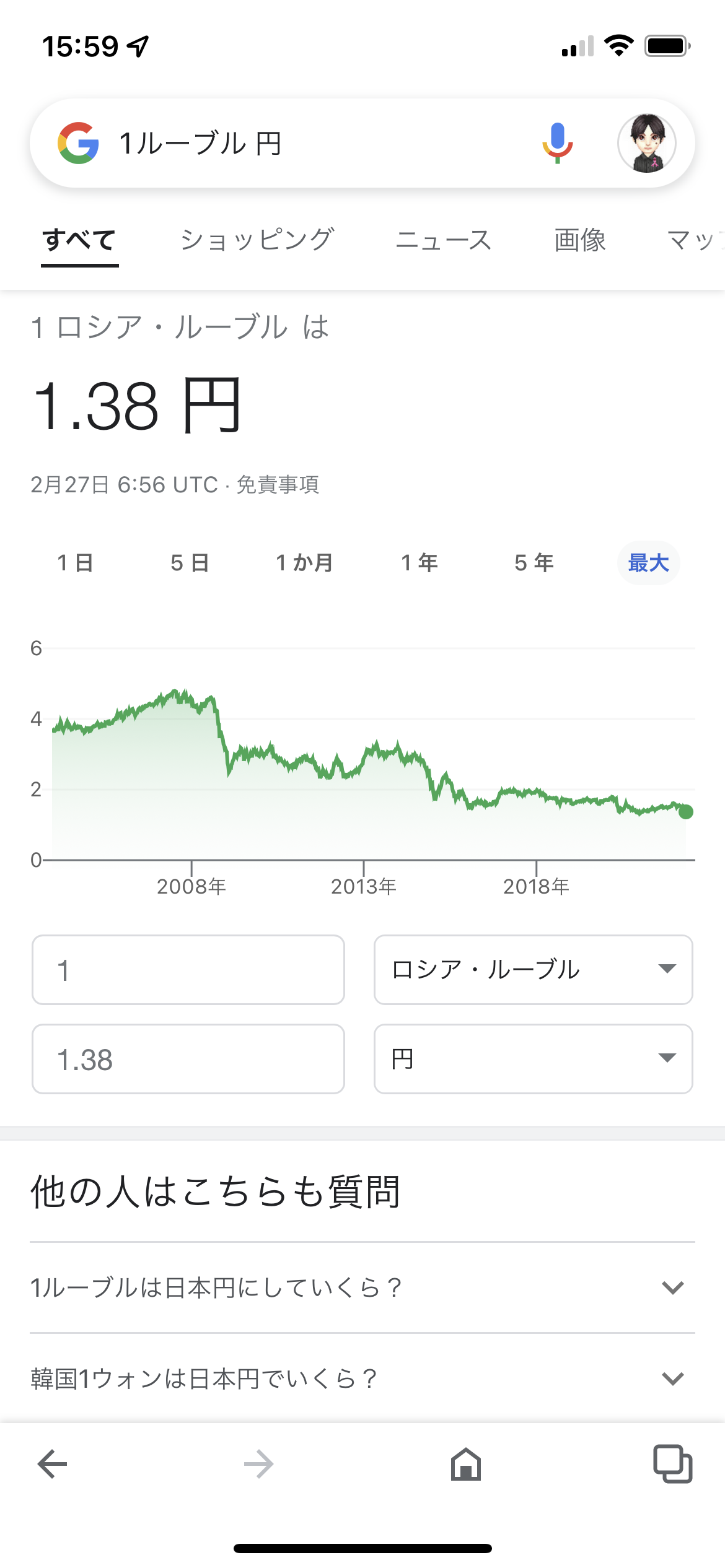Viewport: 725px width, 1568px height.
Task: Open the ロシア・ルーブル currency dropdown
Action: tap(533, 970)
